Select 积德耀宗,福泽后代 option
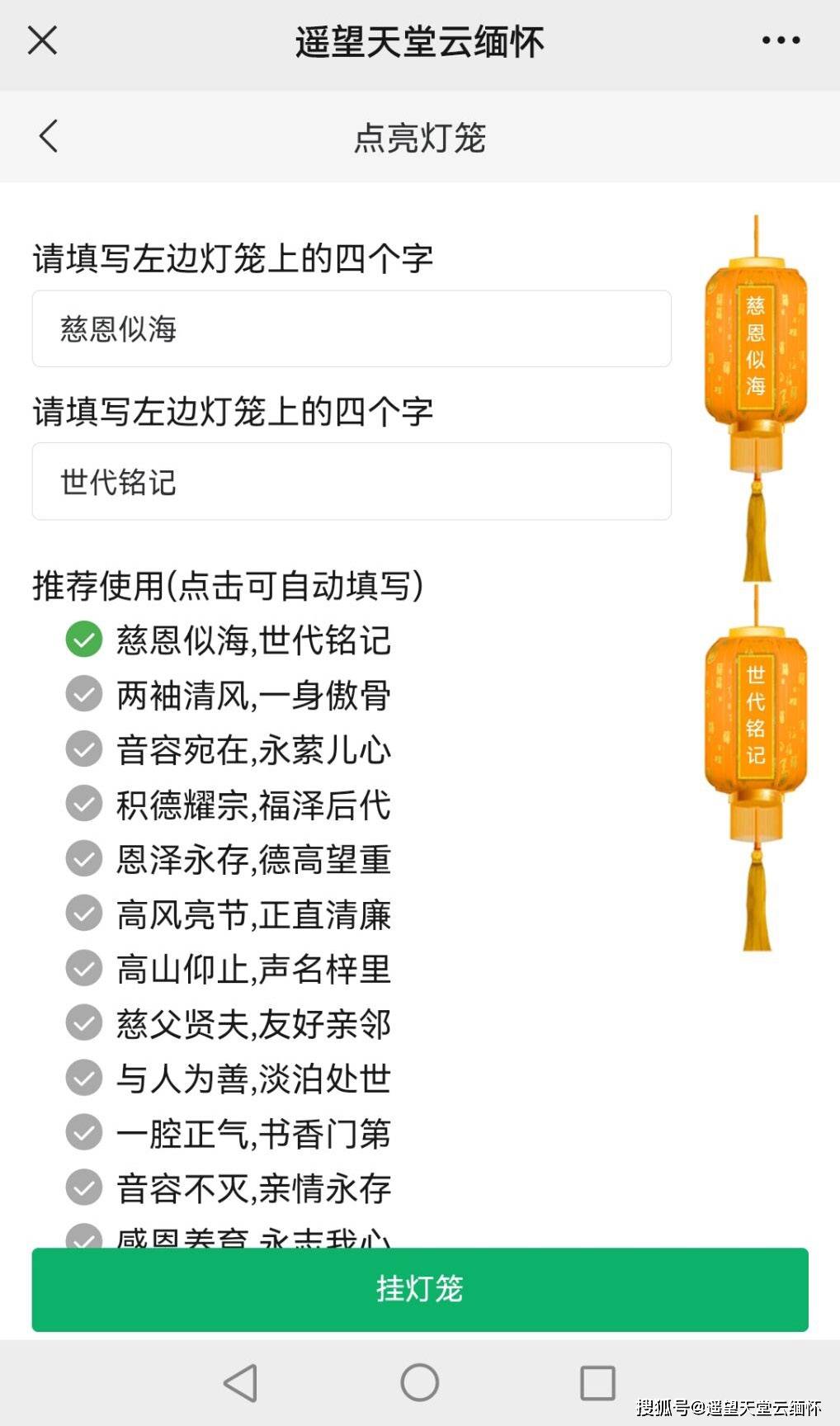The height and width of the screenshot is (1426, 840). pos(229,805)
